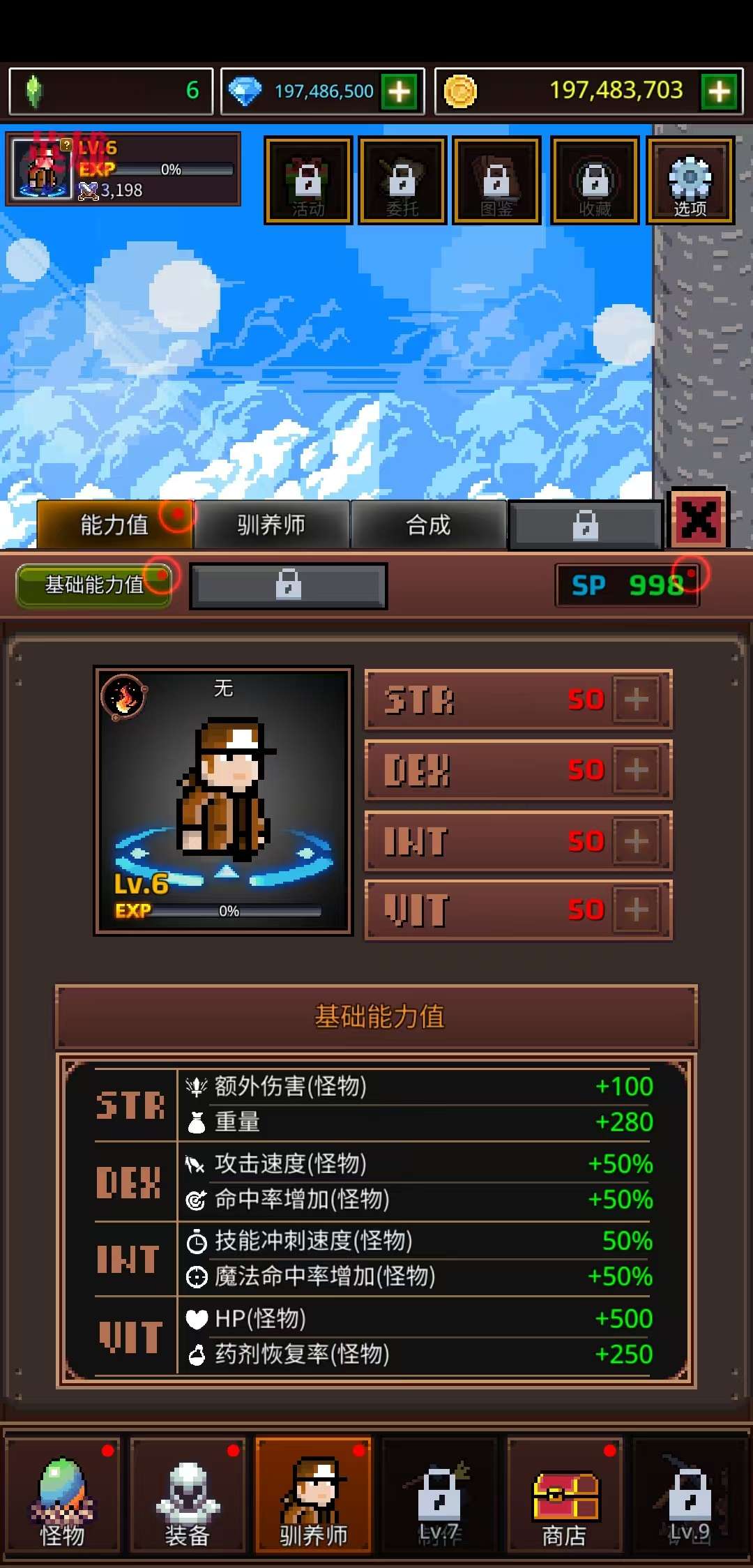Select the 基础能力值 sub-tab
This screenshot has width=753, height=1568.
tap(94, 585)
